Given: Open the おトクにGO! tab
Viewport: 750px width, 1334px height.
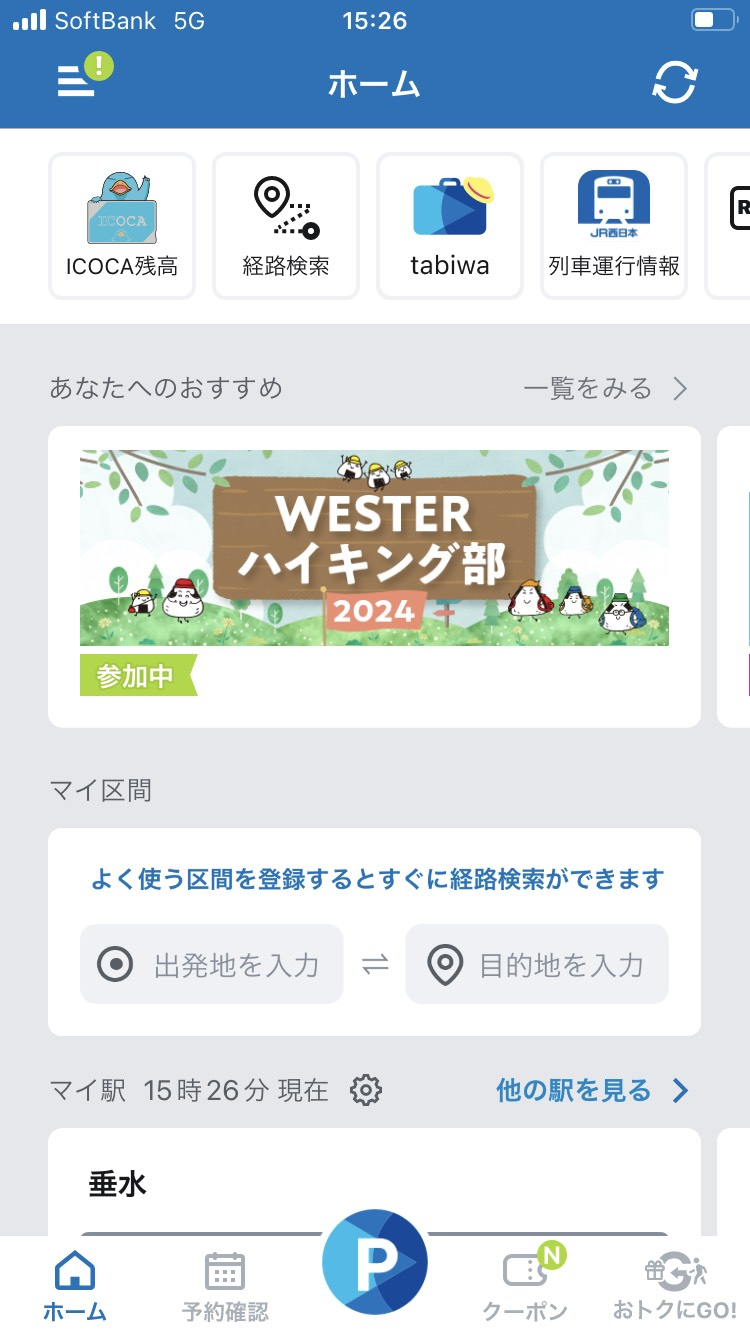Looking at the screenshot, I should (x=674, y=1285).
